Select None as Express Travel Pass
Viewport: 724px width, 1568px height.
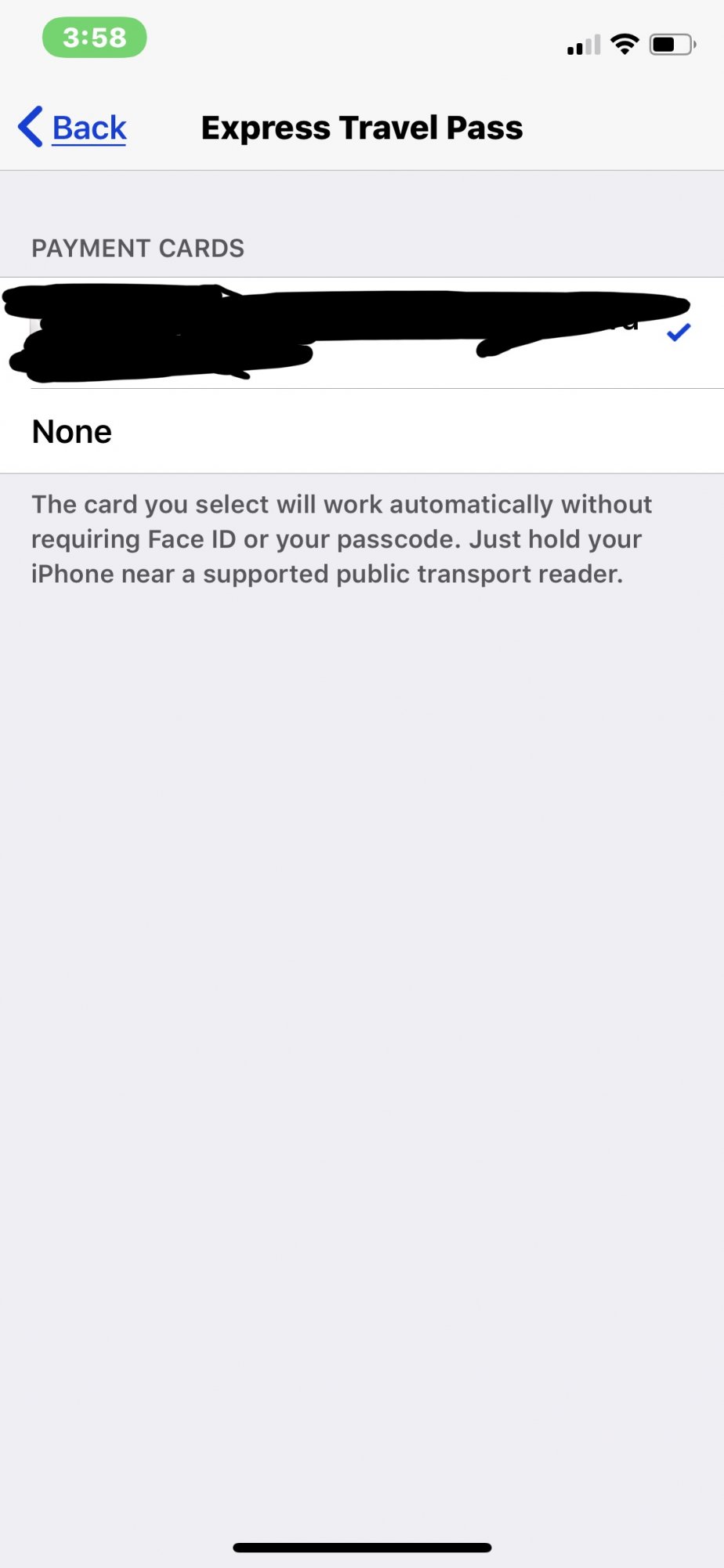(362, 431)
